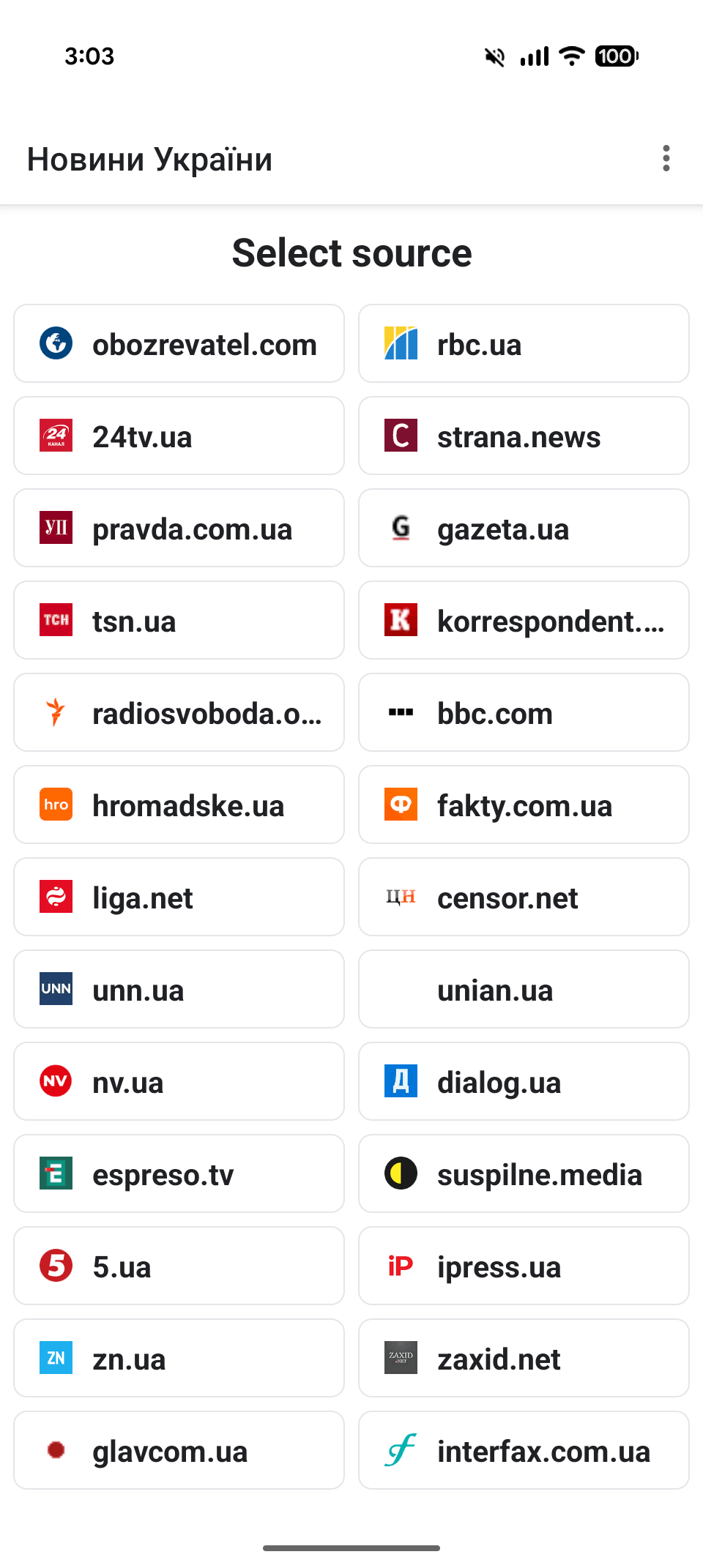Tap the Новини України app title
The height and width of the screenshot is (1568, 703).
click(x=149, y=158)
